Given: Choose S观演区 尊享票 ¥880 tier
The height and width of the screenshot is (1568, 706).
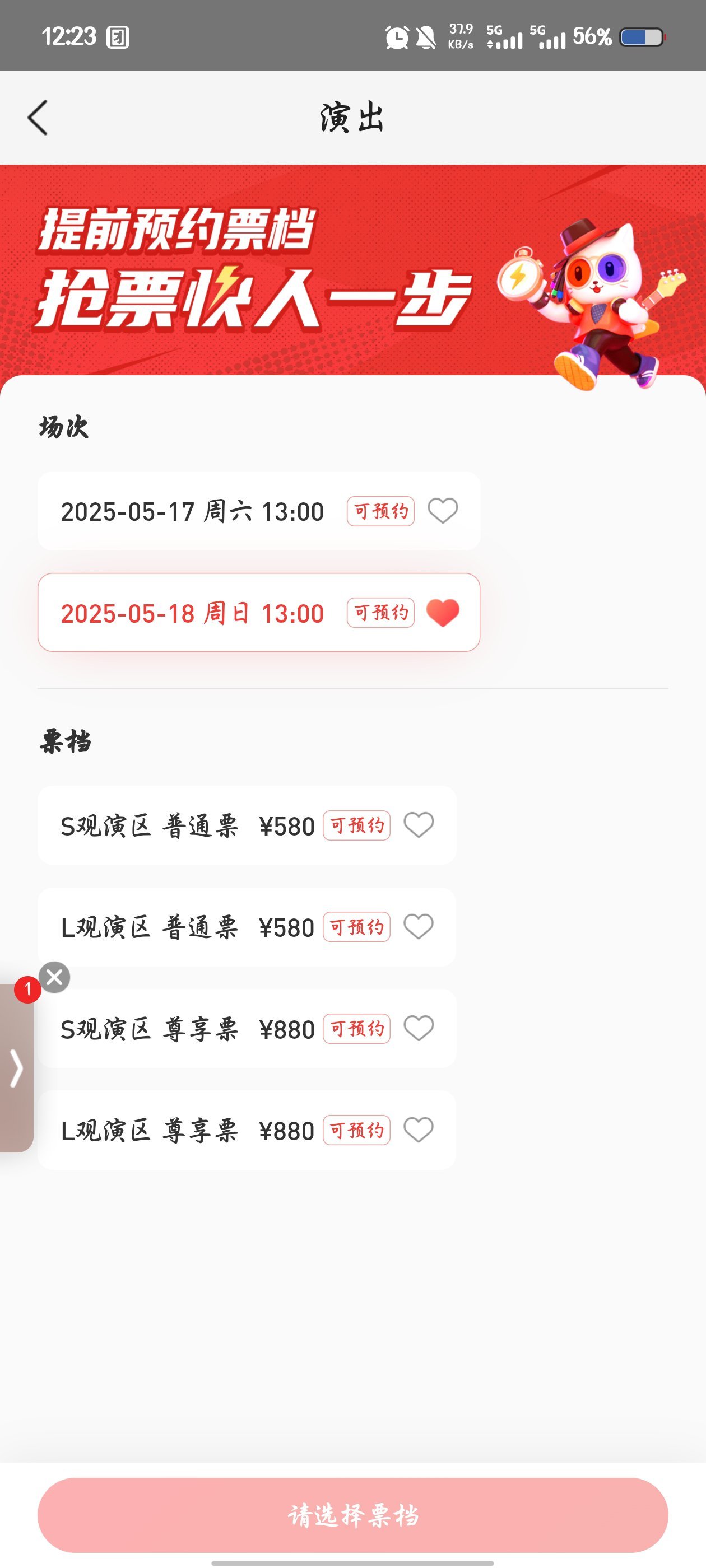Looking at the screenshot, I should point(187,1029).
